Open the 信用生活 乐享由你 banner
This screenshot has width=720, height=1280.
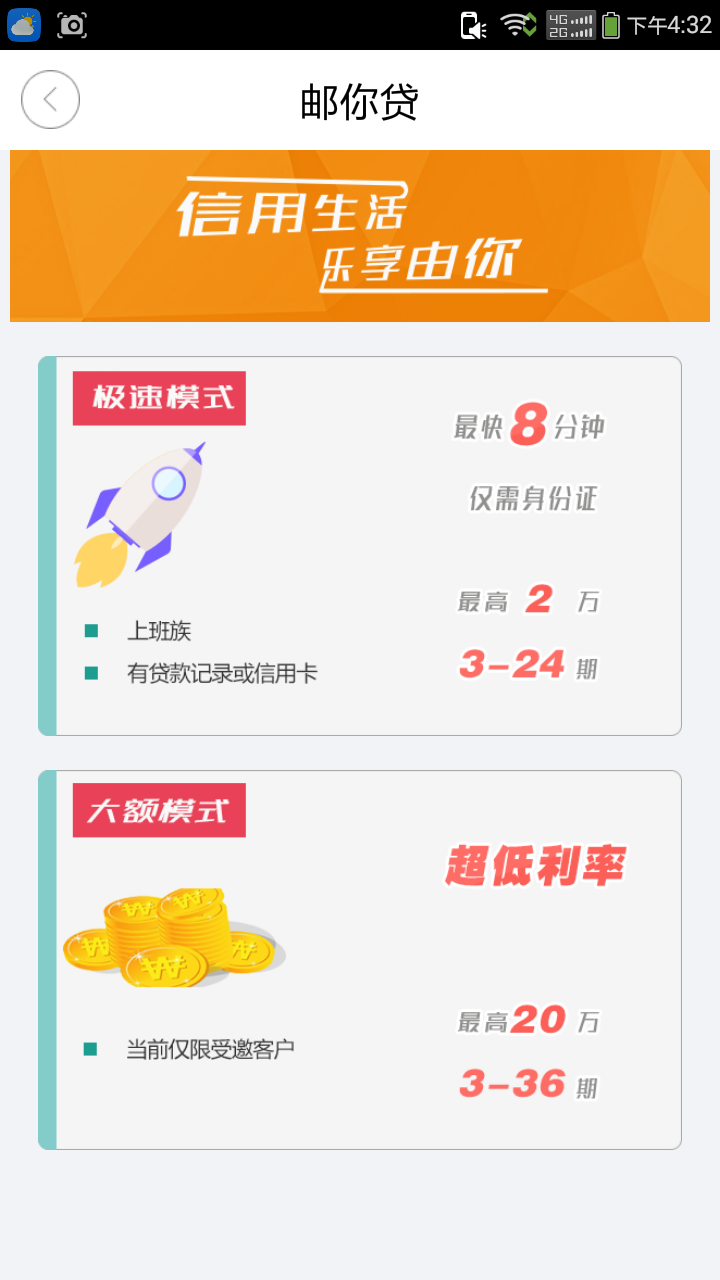pos(360,235)
